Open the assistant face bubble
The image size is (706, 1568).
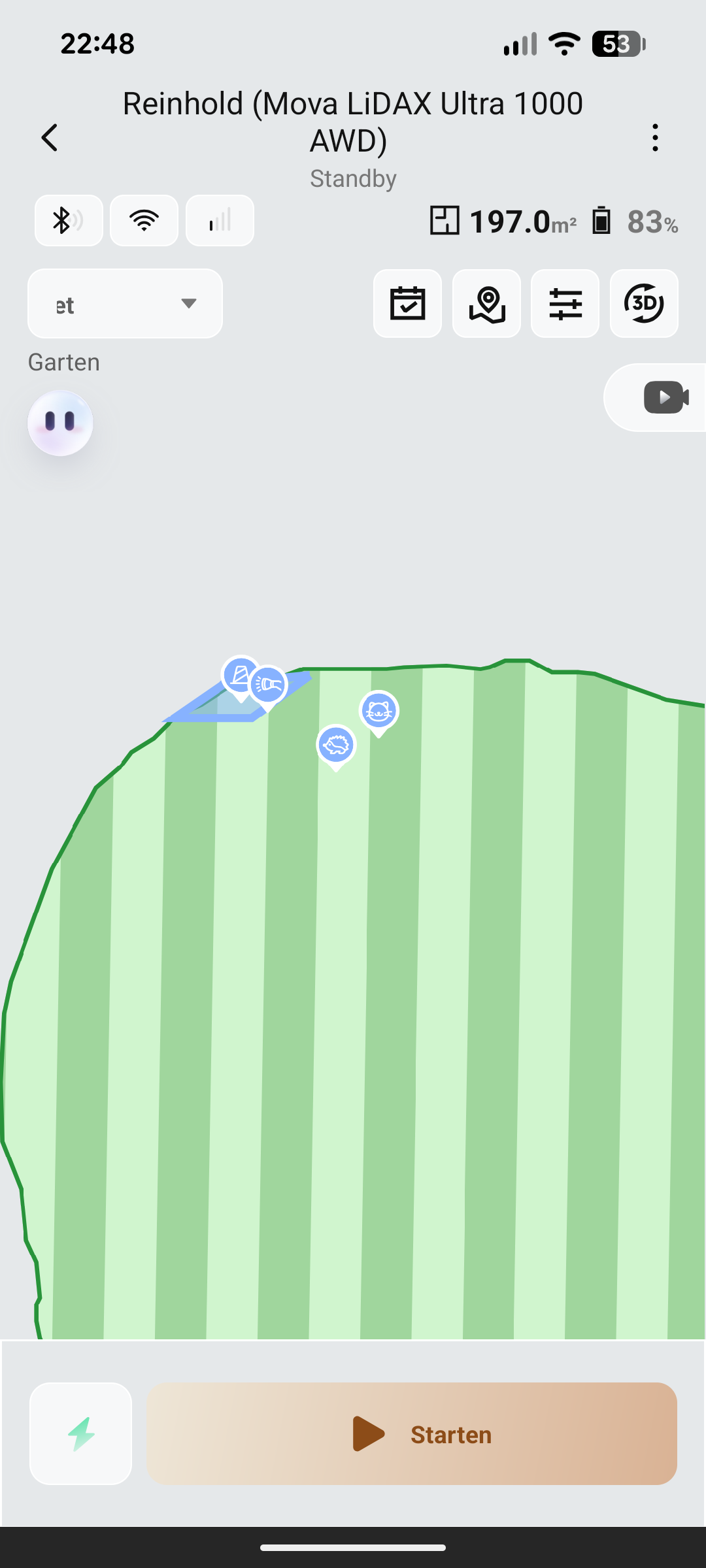[60, 423]
